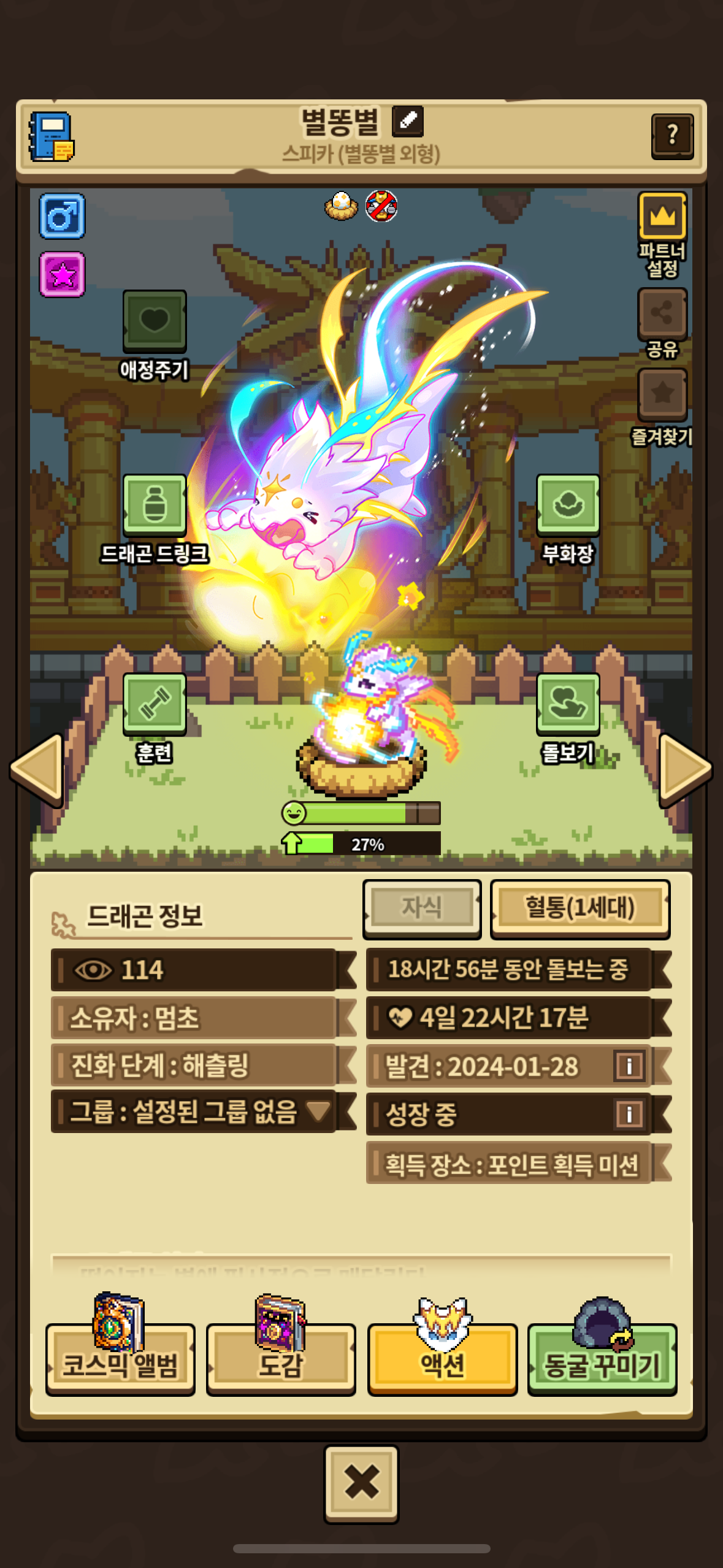Show info for 성장 중 status
The width and height of the screenshot is (723, 1568).
(x=629, y=1113)
